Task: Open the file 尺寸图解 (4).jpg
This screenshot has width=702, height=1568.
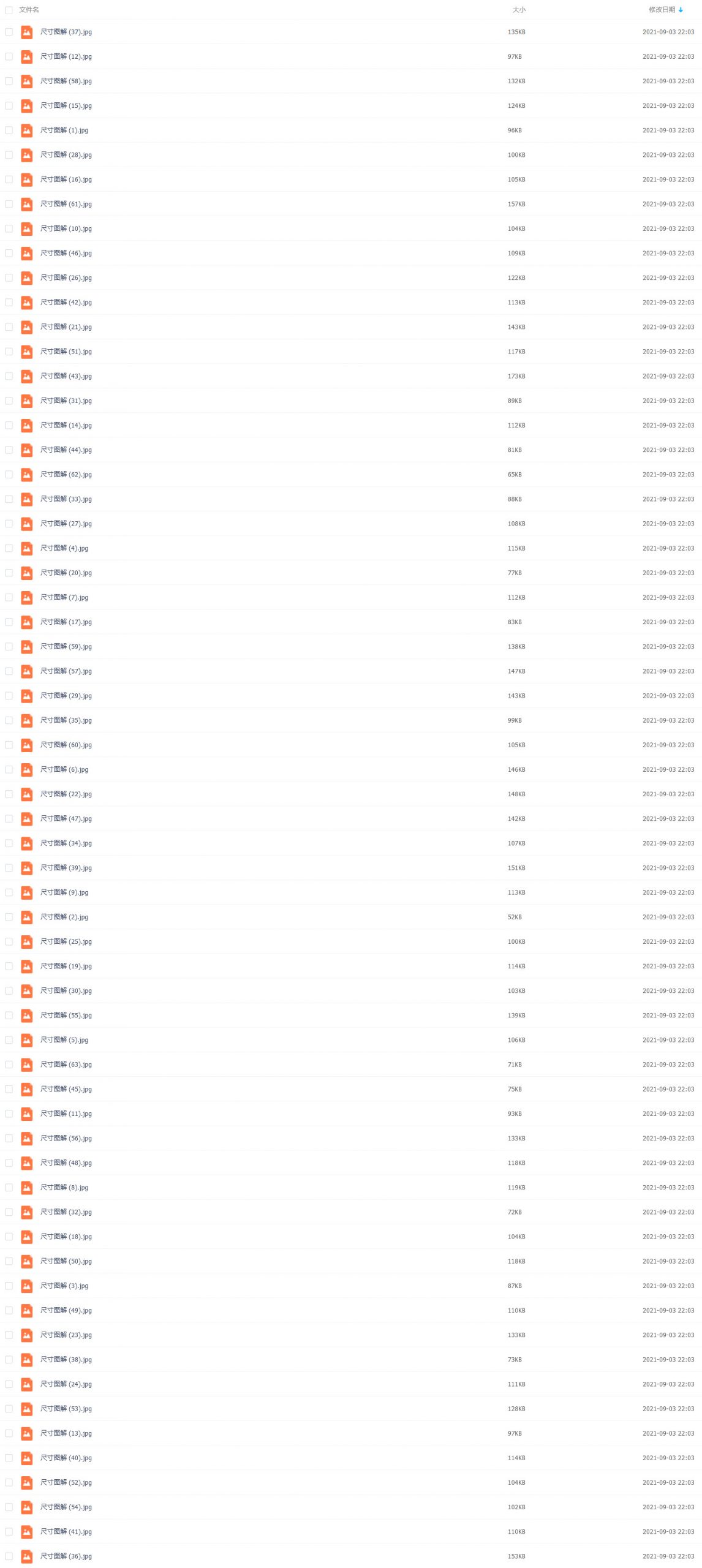Action: (64, 548)
